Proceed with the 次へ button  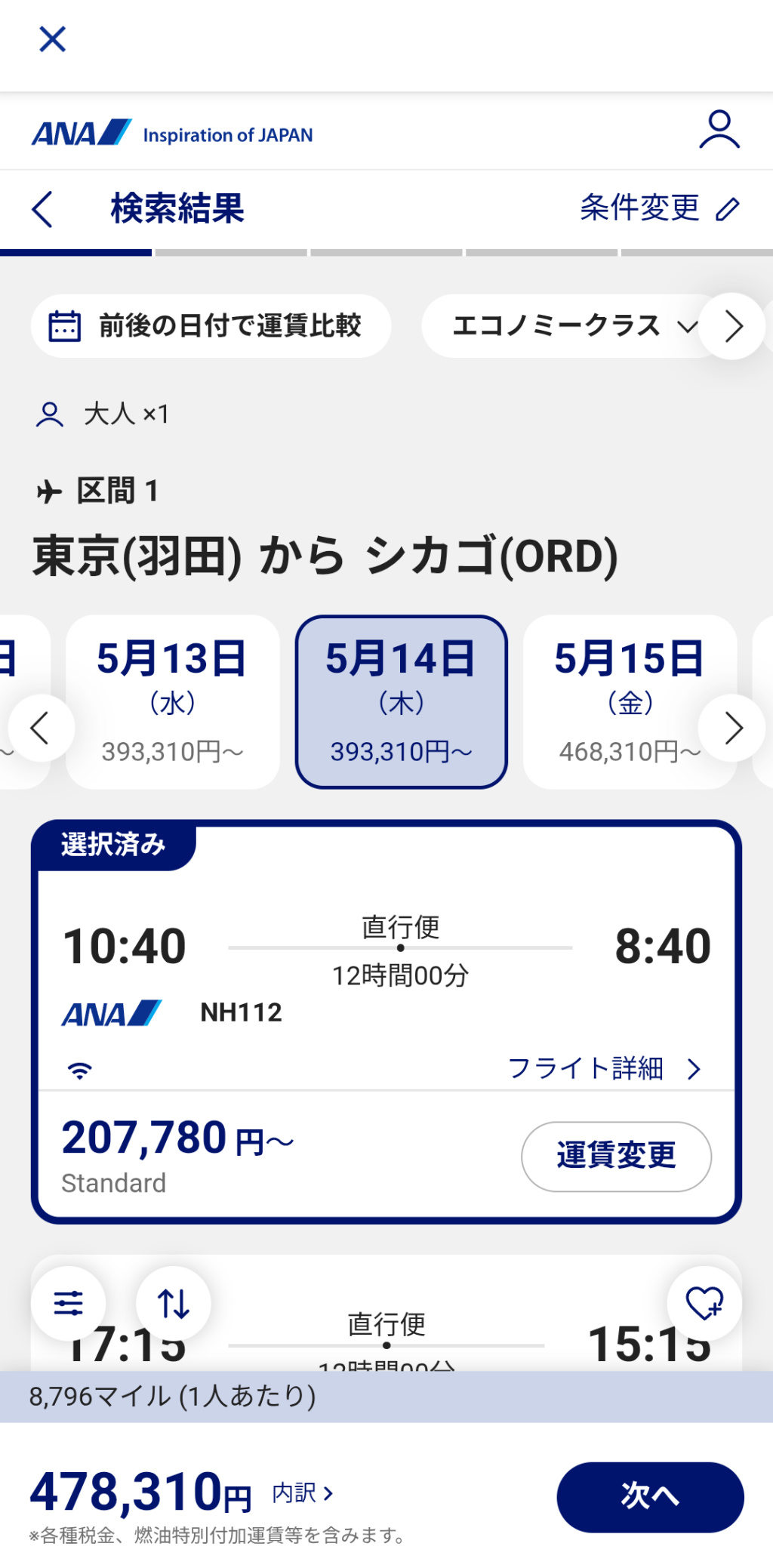650,1496
